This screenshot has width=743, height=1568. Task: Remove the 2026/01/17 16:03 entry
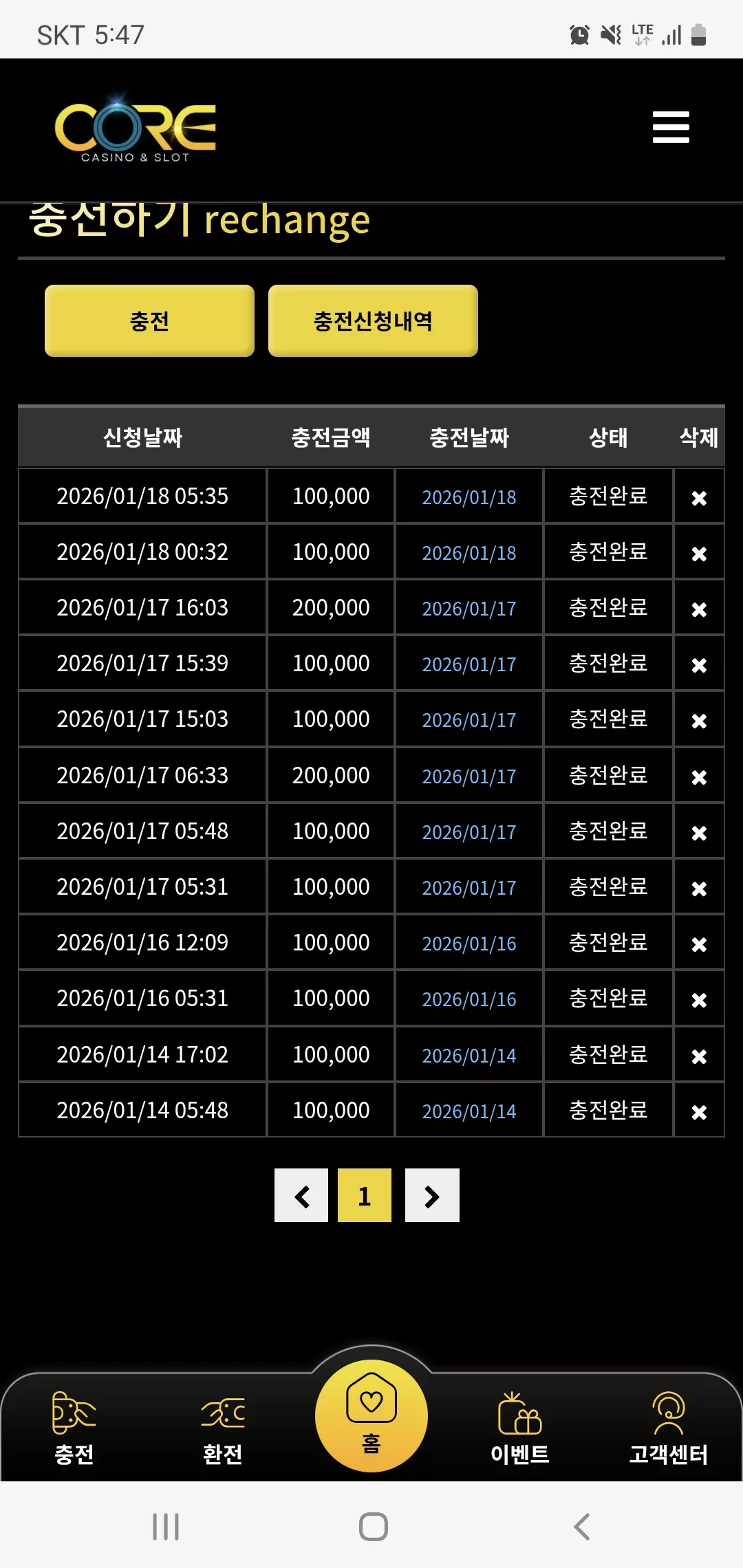[699, 609]
